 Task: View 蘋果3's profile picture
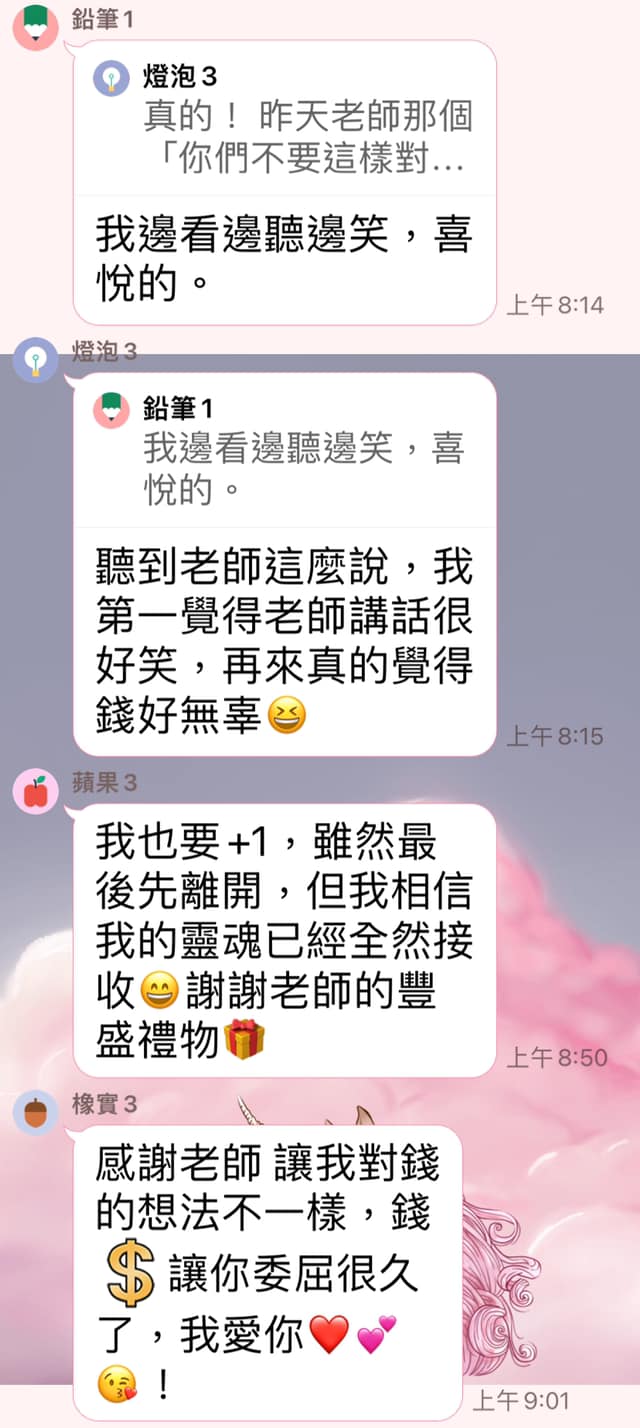pyautogui.click(x=35, y=793)
